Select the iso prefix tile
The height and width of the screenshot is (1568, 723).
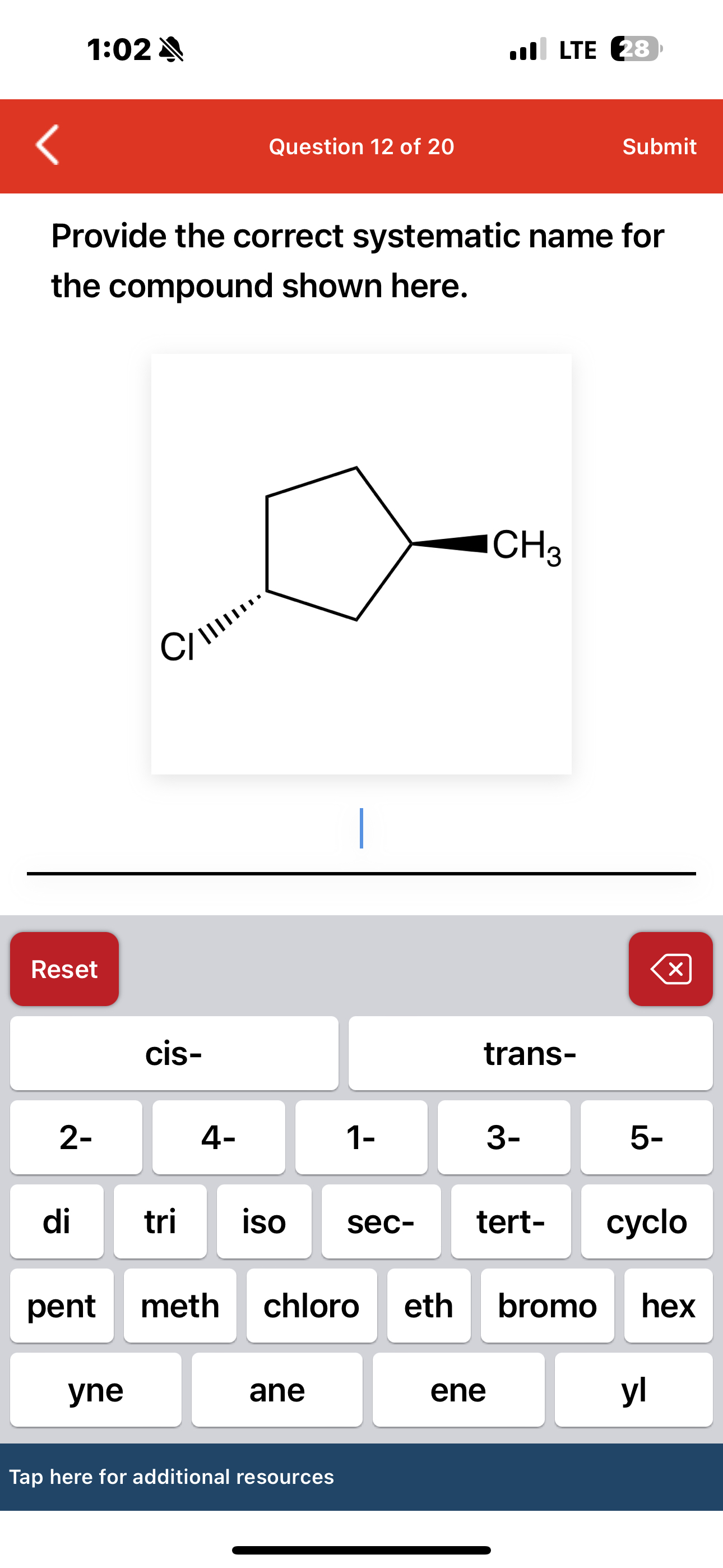click(x=263, y=1222)
